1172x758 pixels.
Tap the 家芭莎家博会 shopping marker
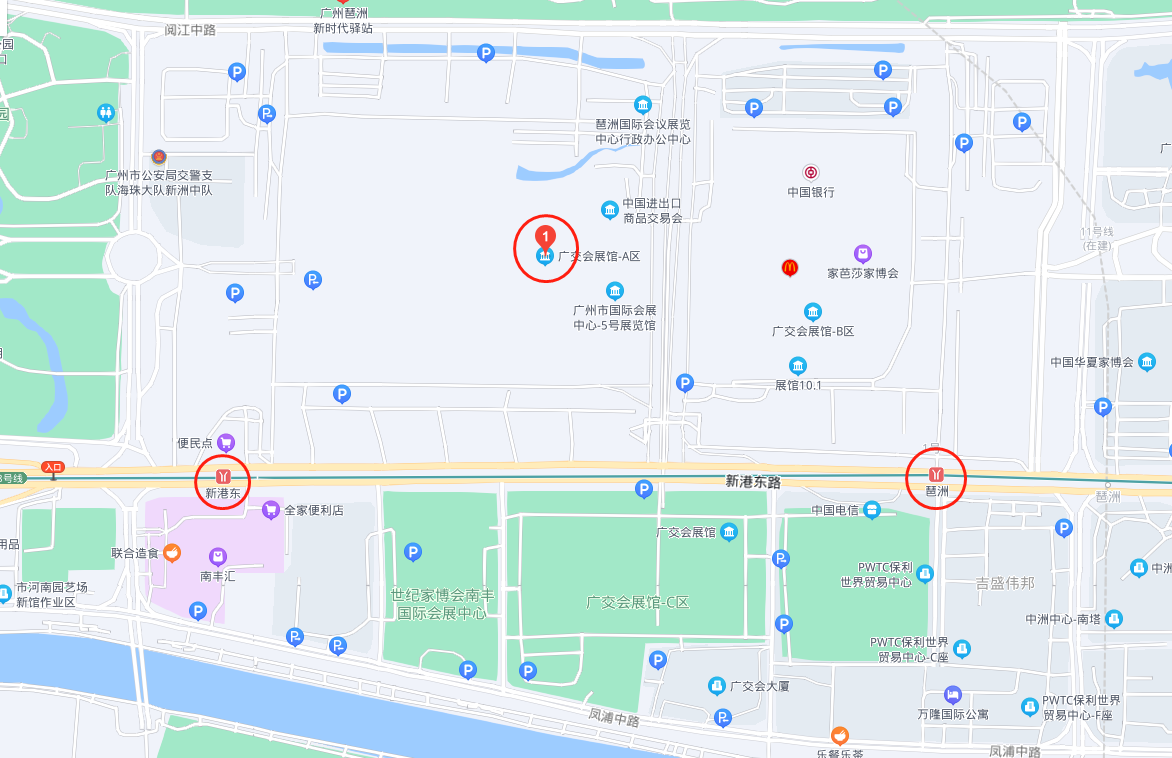pyautogui.click(x=862, y=254)
